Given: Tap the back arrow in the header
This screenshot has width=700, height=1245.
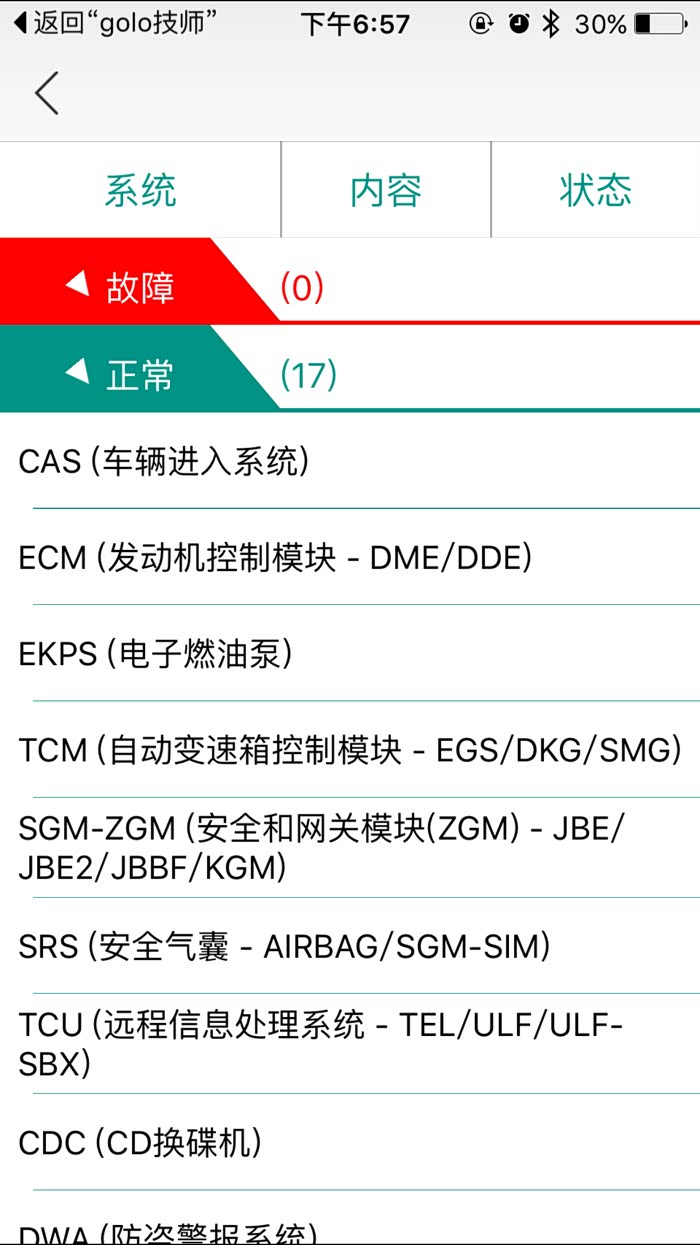Looking at the screenshot, I should tap(47, 93).
